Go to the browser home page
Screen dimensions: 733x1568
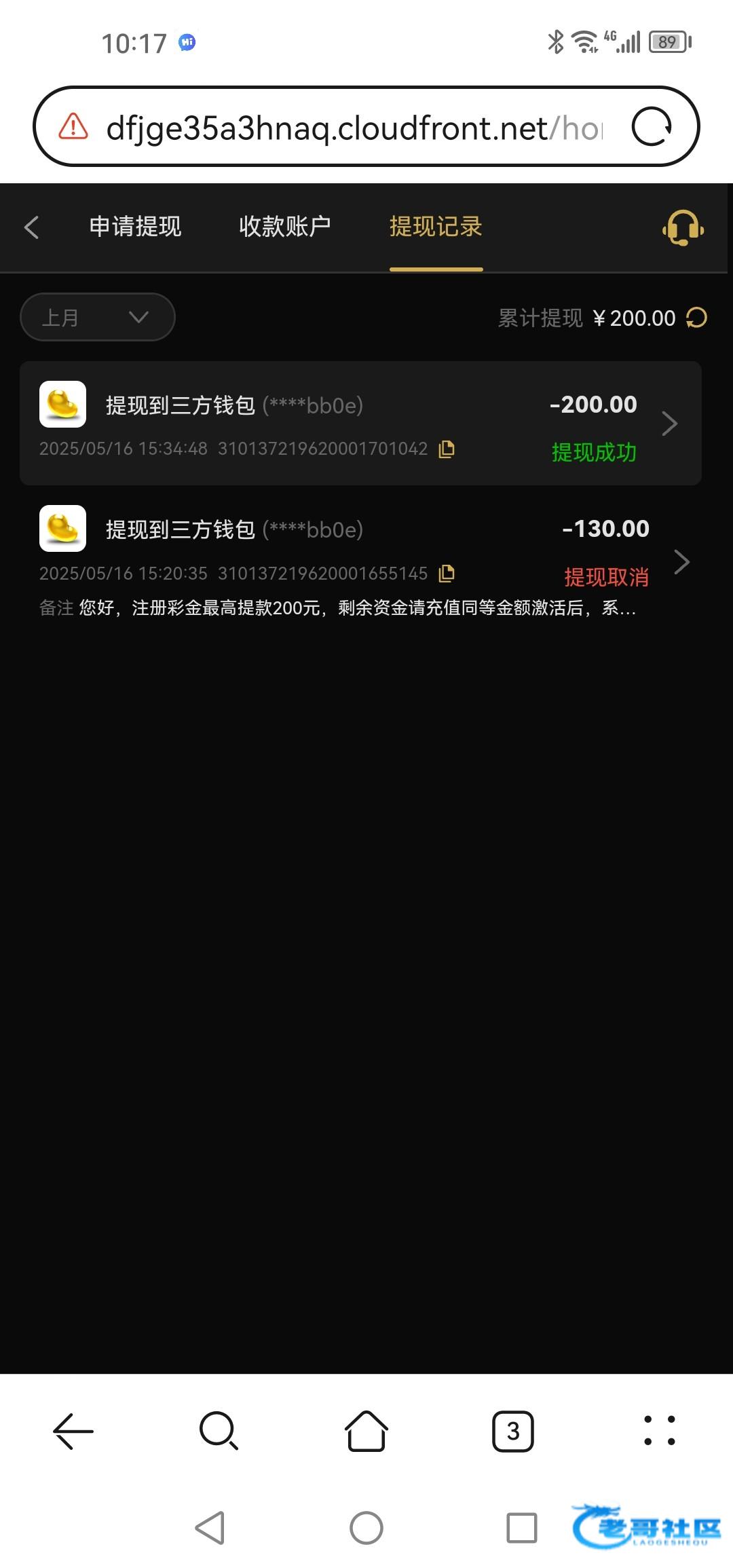pyautogui.click(x=366, y=1431)
